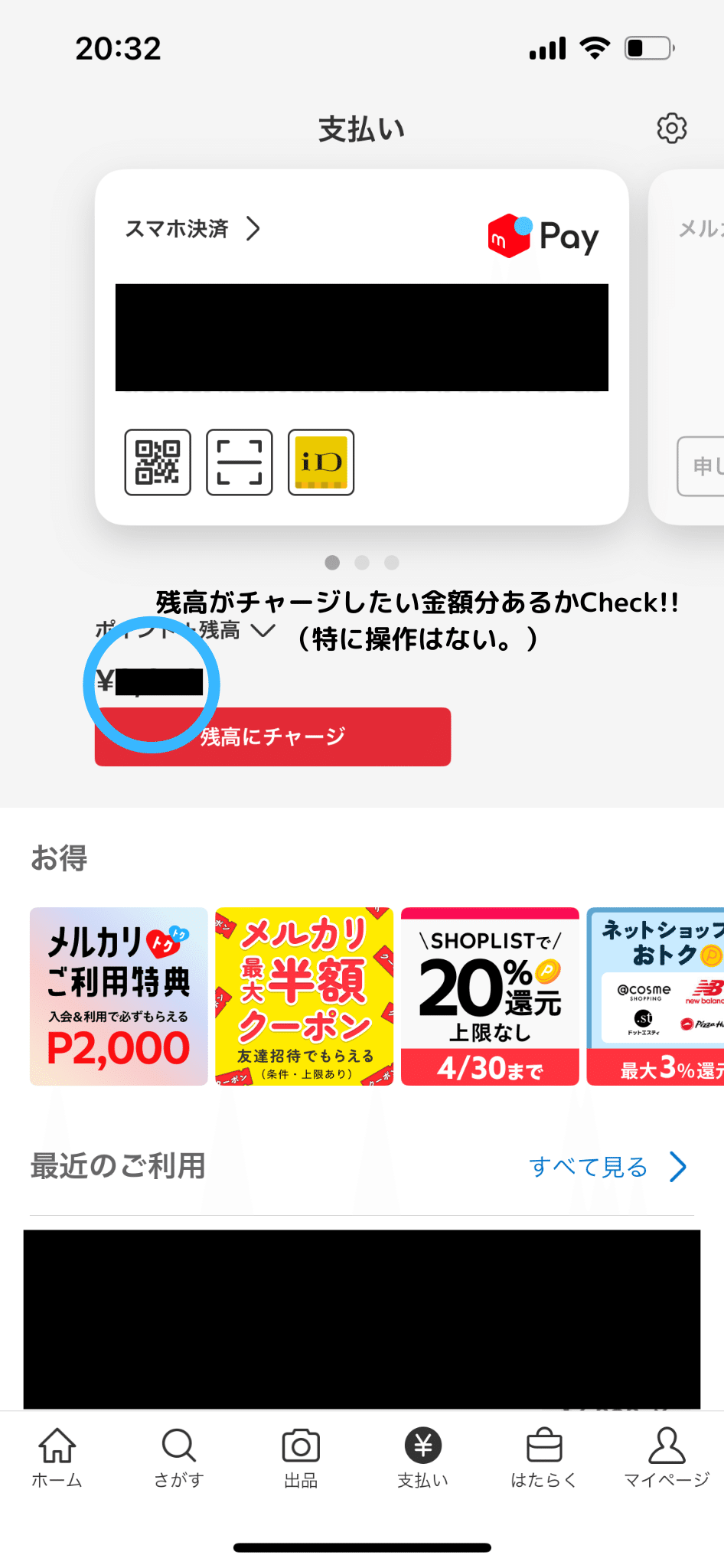Tap the 残高にチャージ button
This screenshot has width=724, height=1568.
click(x=272, y=737)
